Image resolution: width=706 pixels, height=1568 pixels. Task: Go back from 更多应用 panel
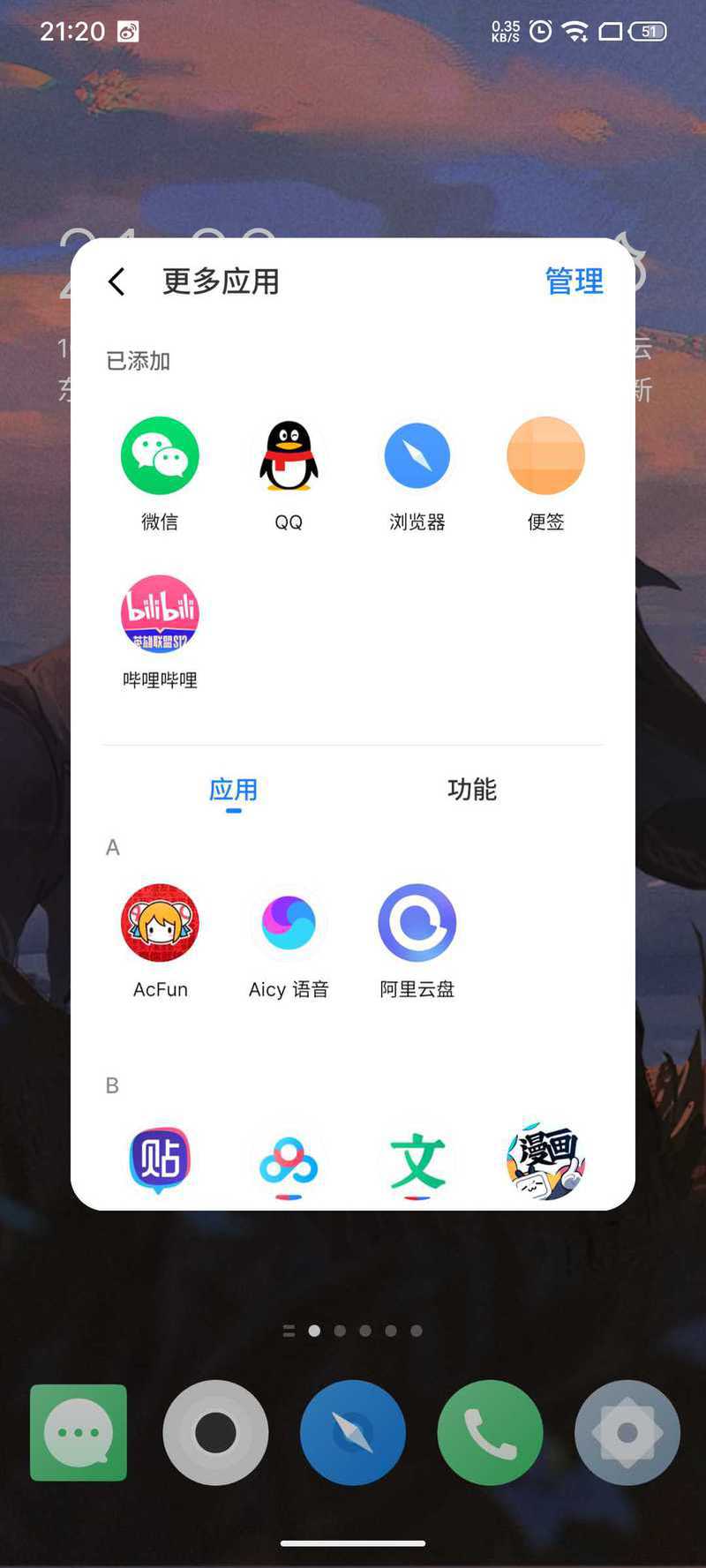(116, 281)
